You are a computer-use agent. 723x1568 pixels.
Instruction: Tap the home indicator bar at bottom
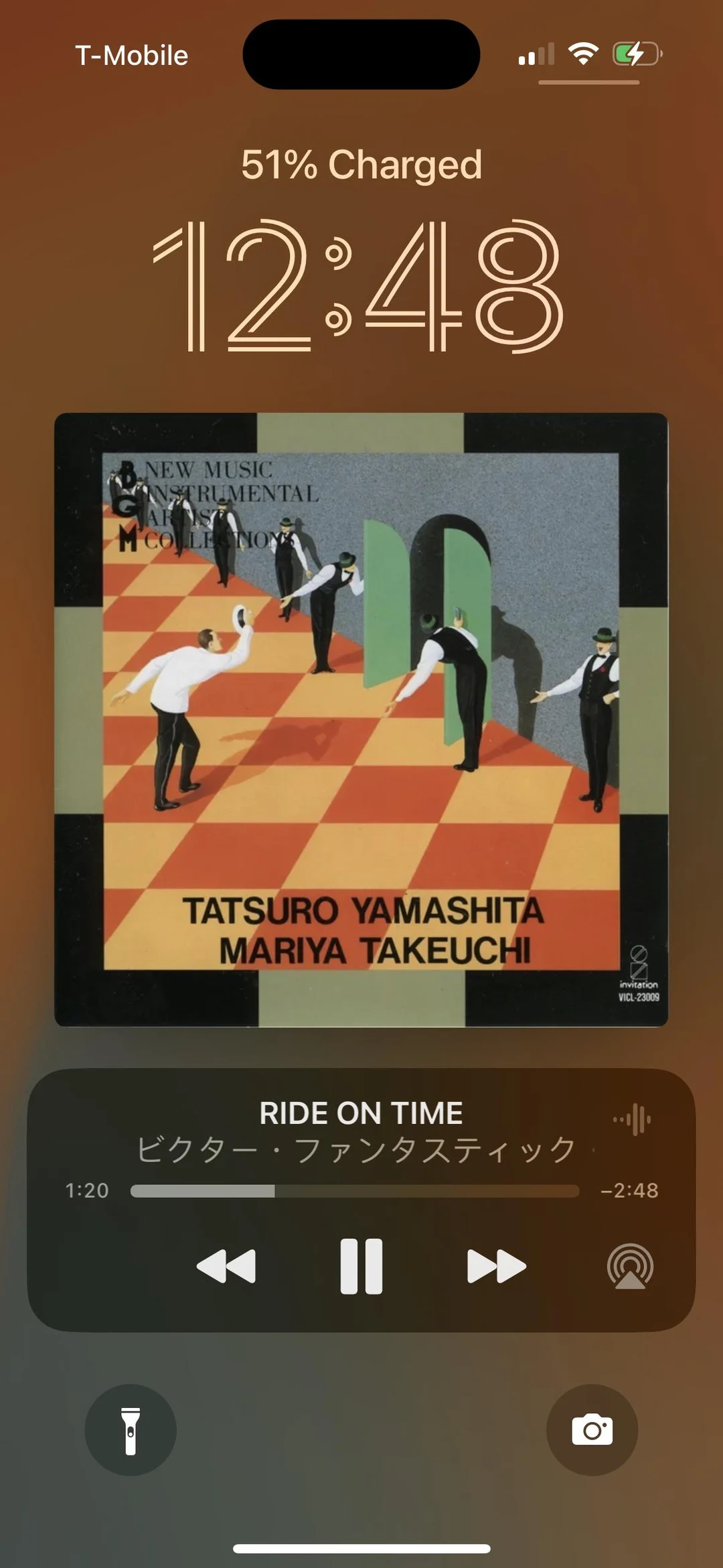[361, 1548]
